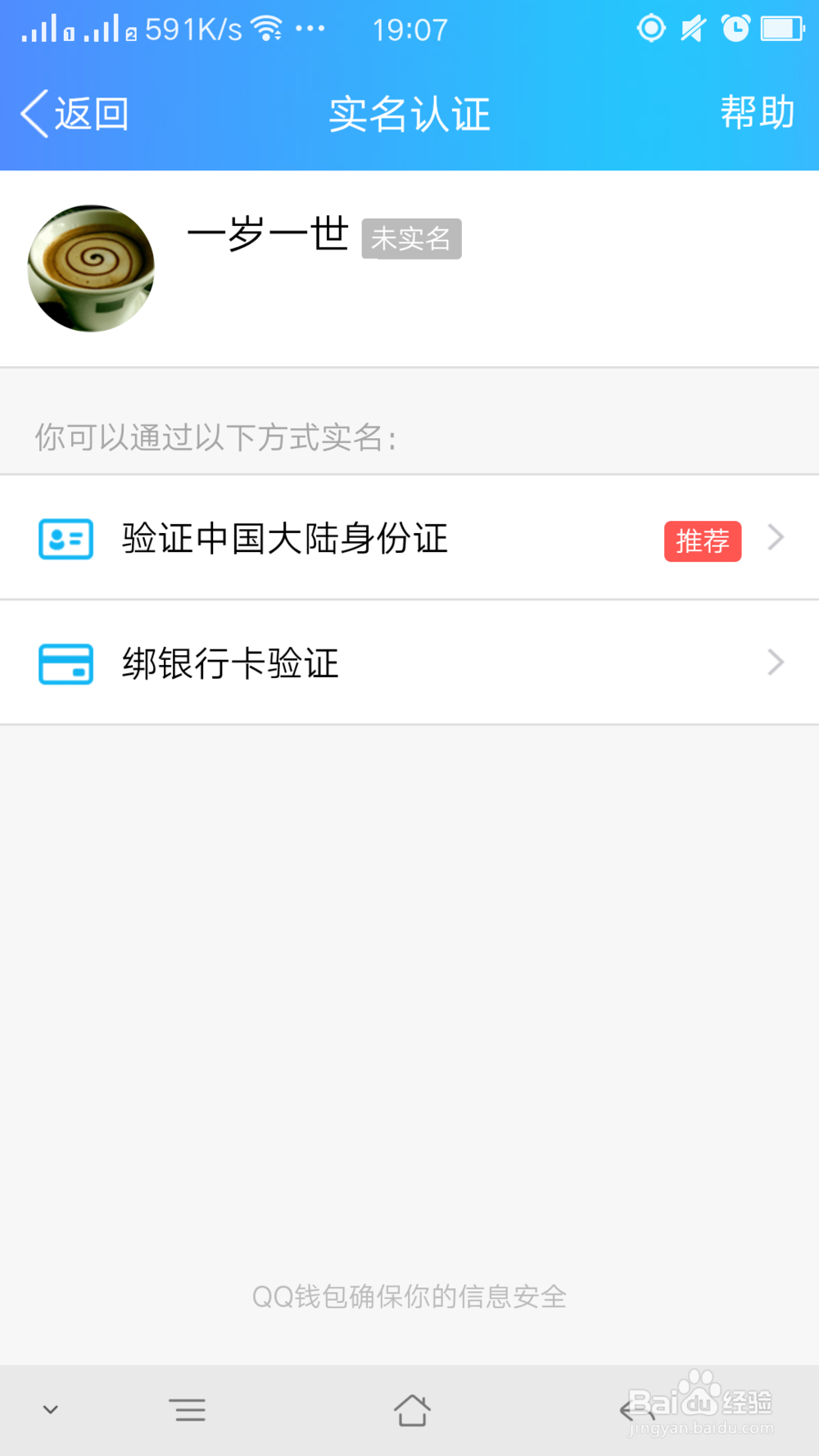The width and height of the screenshot is (819, 1456).
Task: Open 帮助 from the top bar
Action: coord(757,113)
